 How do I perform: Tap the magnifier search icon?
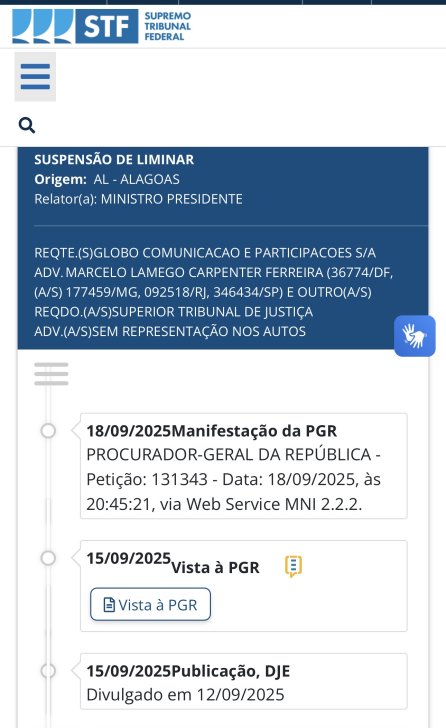pos(27,125)
